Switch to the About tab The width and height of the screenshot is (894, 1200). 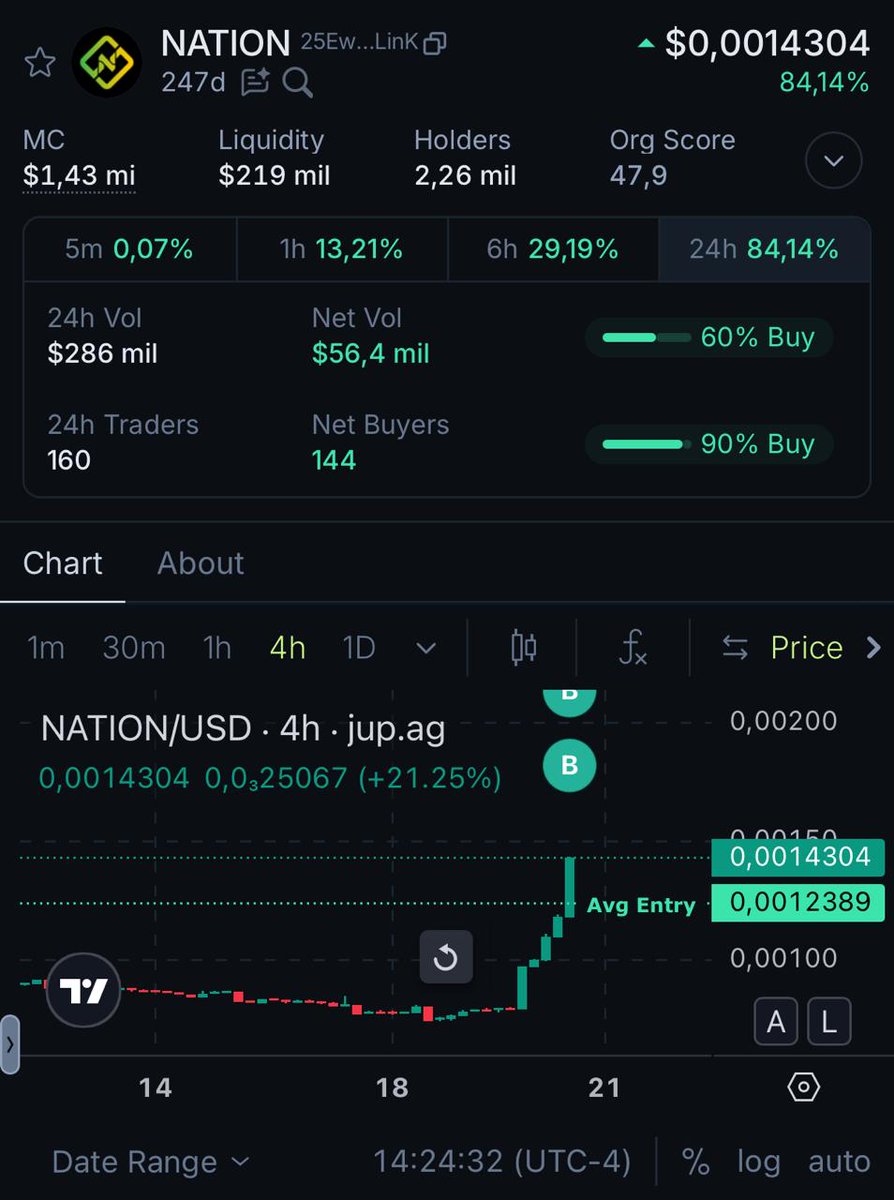point(200,563)
